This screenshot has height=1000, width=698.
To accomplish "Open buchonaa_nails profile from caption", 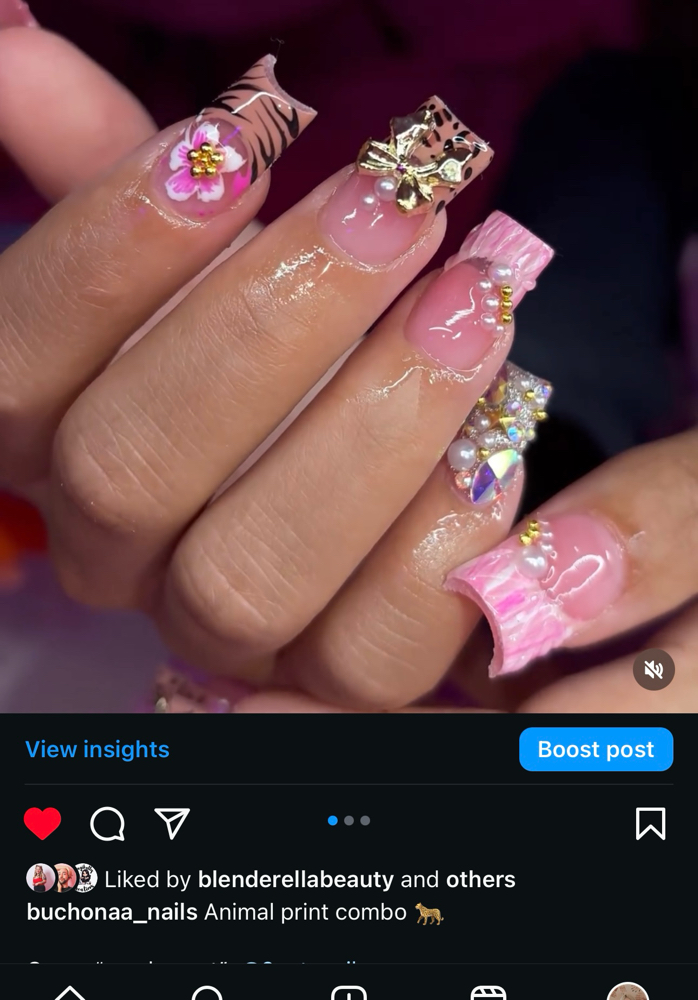I will click(112, 912).
